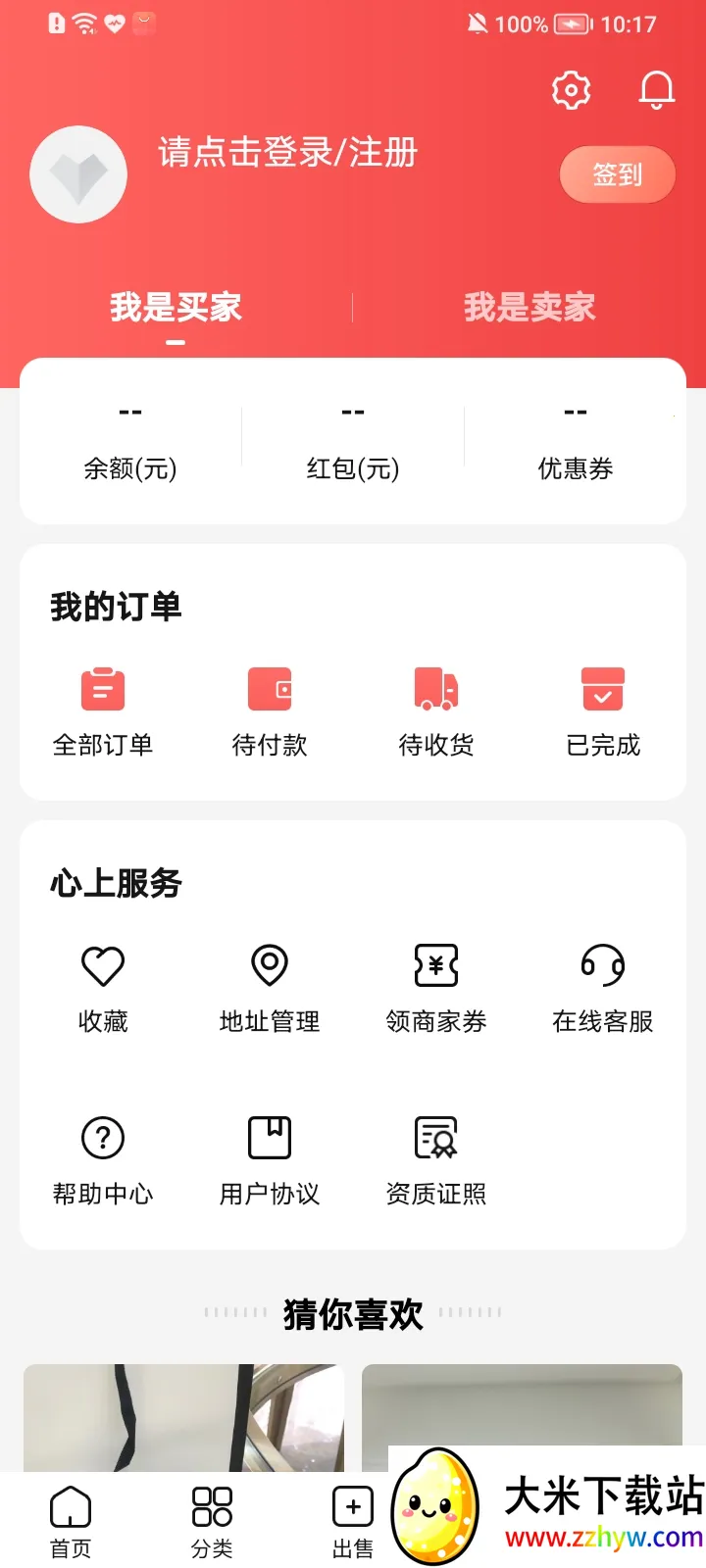Contact 在线客服 online support
706x1568 pixels.
coord(603,988)
